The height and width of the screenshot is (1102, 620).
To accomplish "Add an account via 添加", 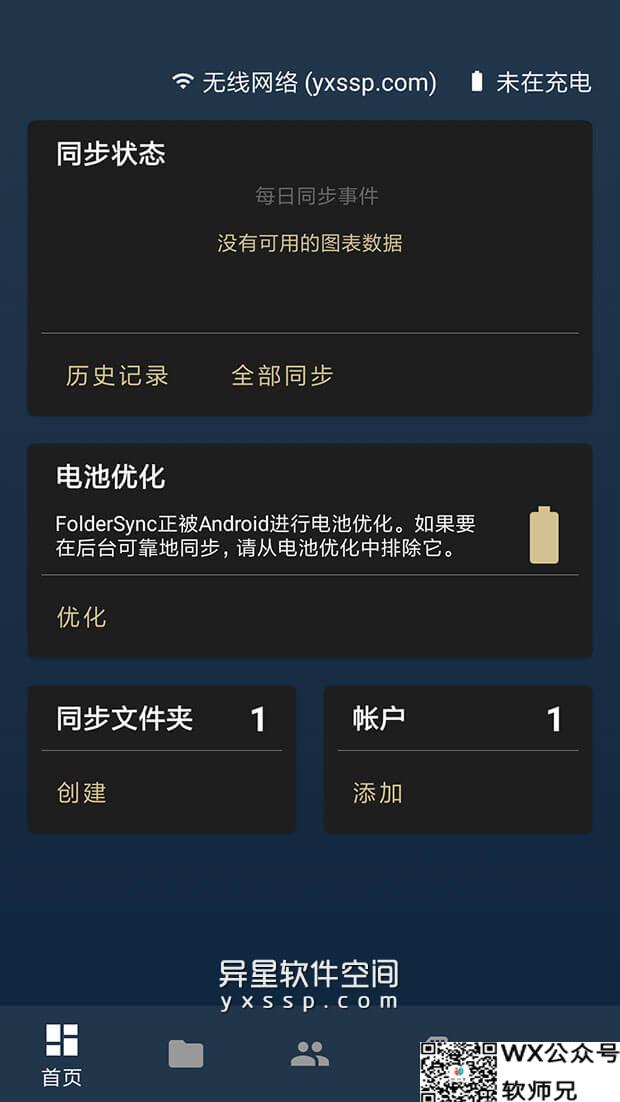I will click(x=378, y=793).
